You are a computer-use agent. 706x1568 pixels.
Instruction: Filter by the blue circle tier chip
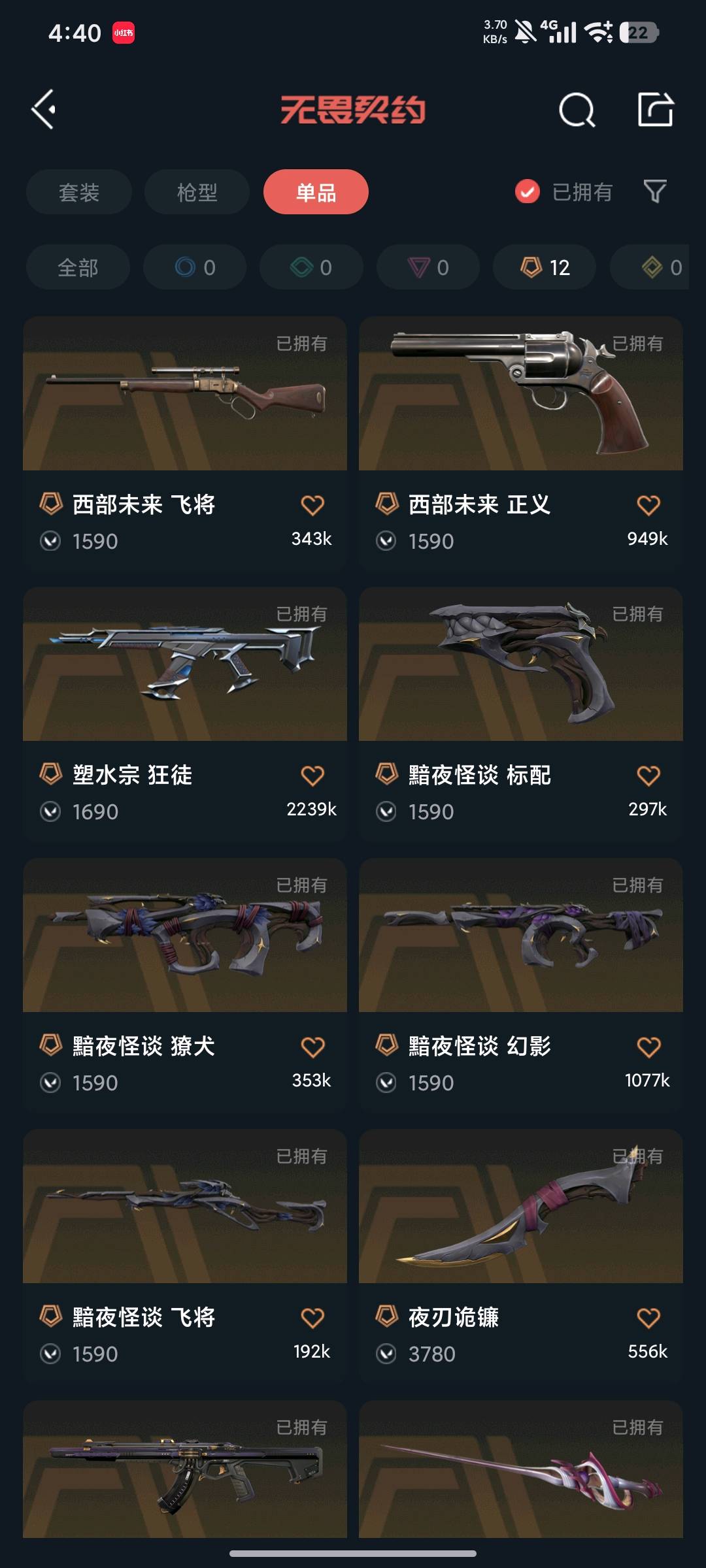tap(195, 267)
